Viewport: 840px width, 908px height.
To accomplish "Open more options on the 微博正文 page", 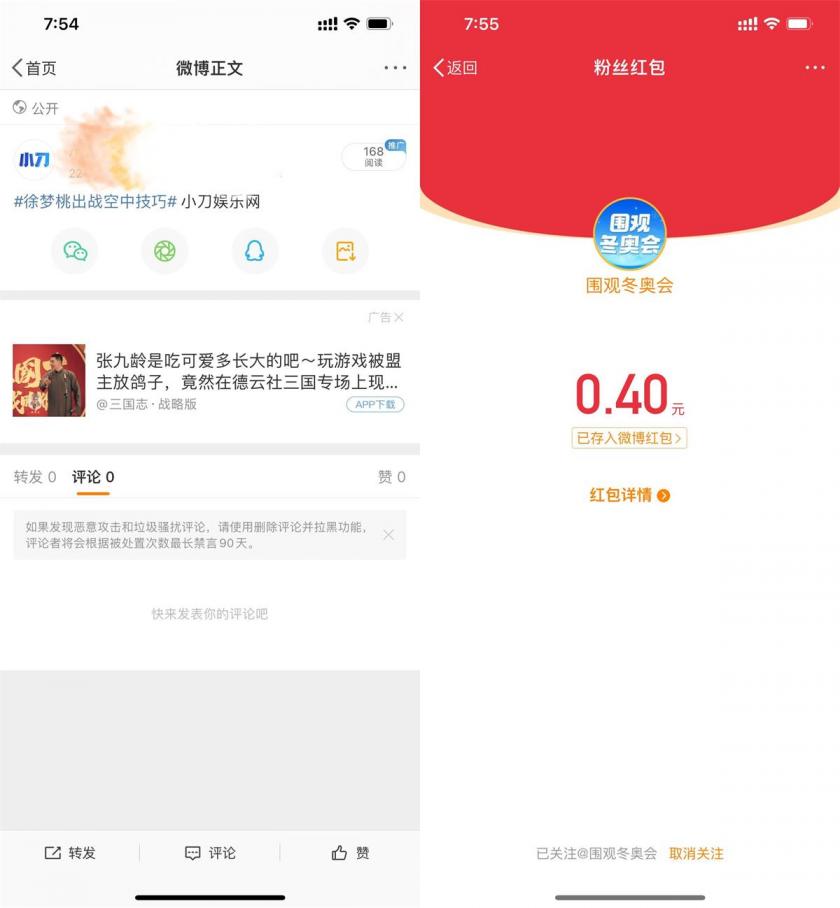I will click(396, 68).
